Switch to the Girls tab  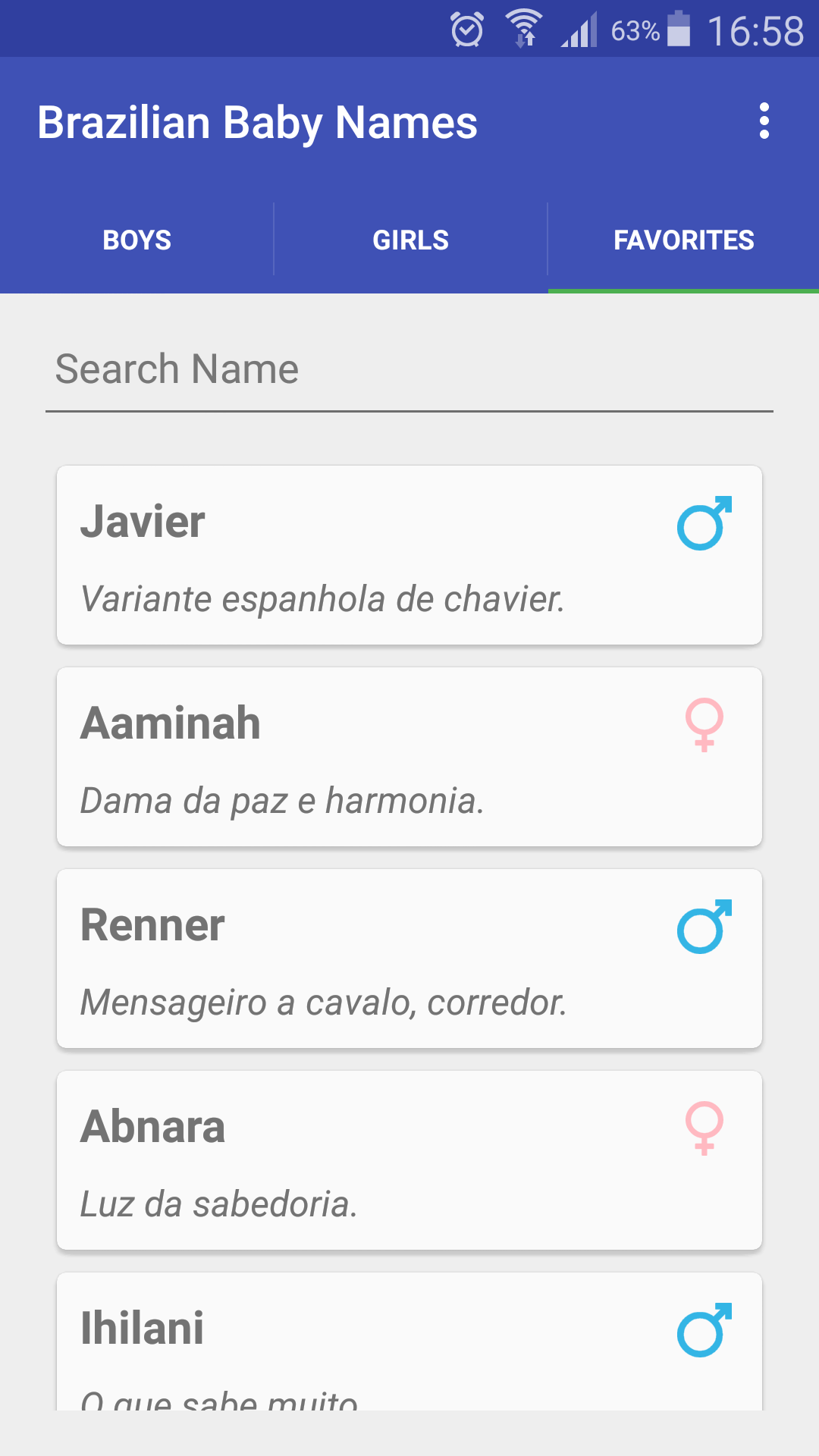[x=410, y=240]
